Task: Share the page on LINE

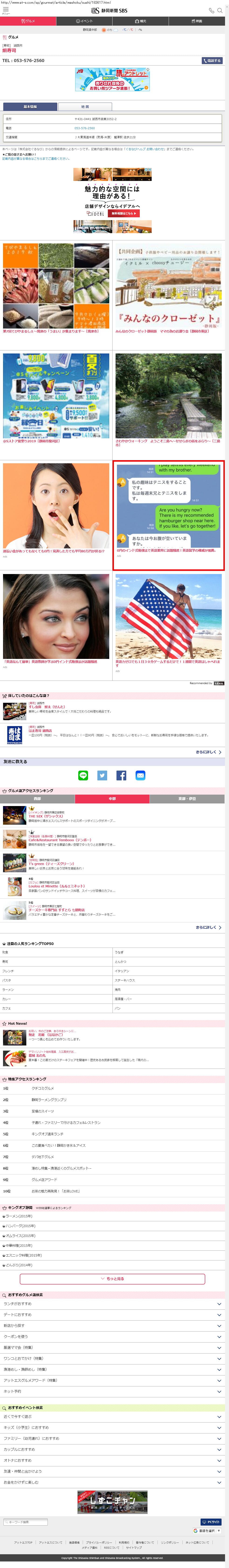Action: [x=83, y=775]
